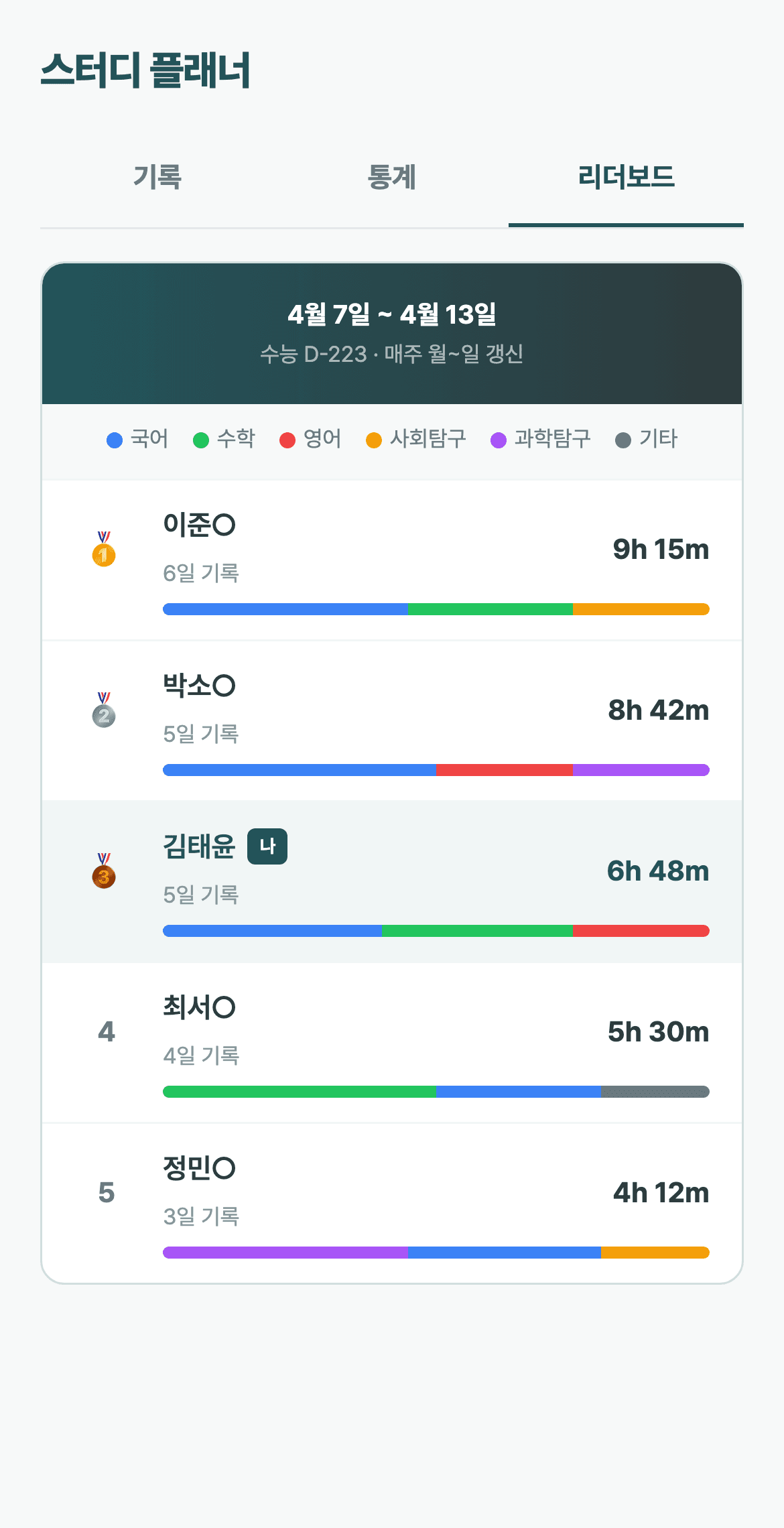
Task: Open the 4월 7일 ~ 4월 13일 week selector
Action: point(392,314)
